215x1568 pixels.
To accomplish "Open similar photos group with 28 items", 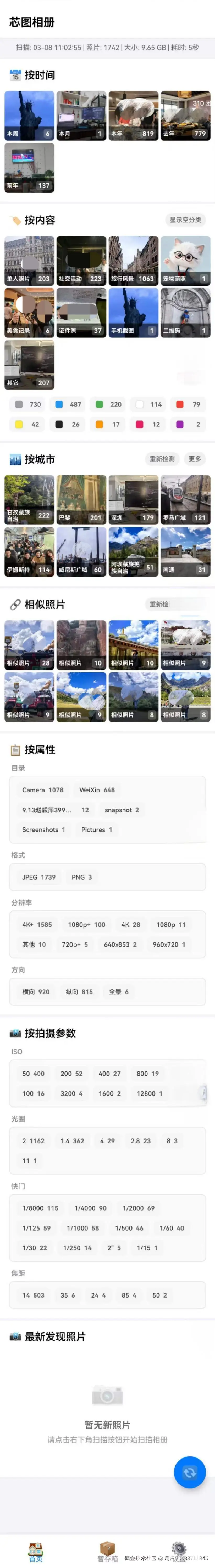I will click(x=29, y=645).
